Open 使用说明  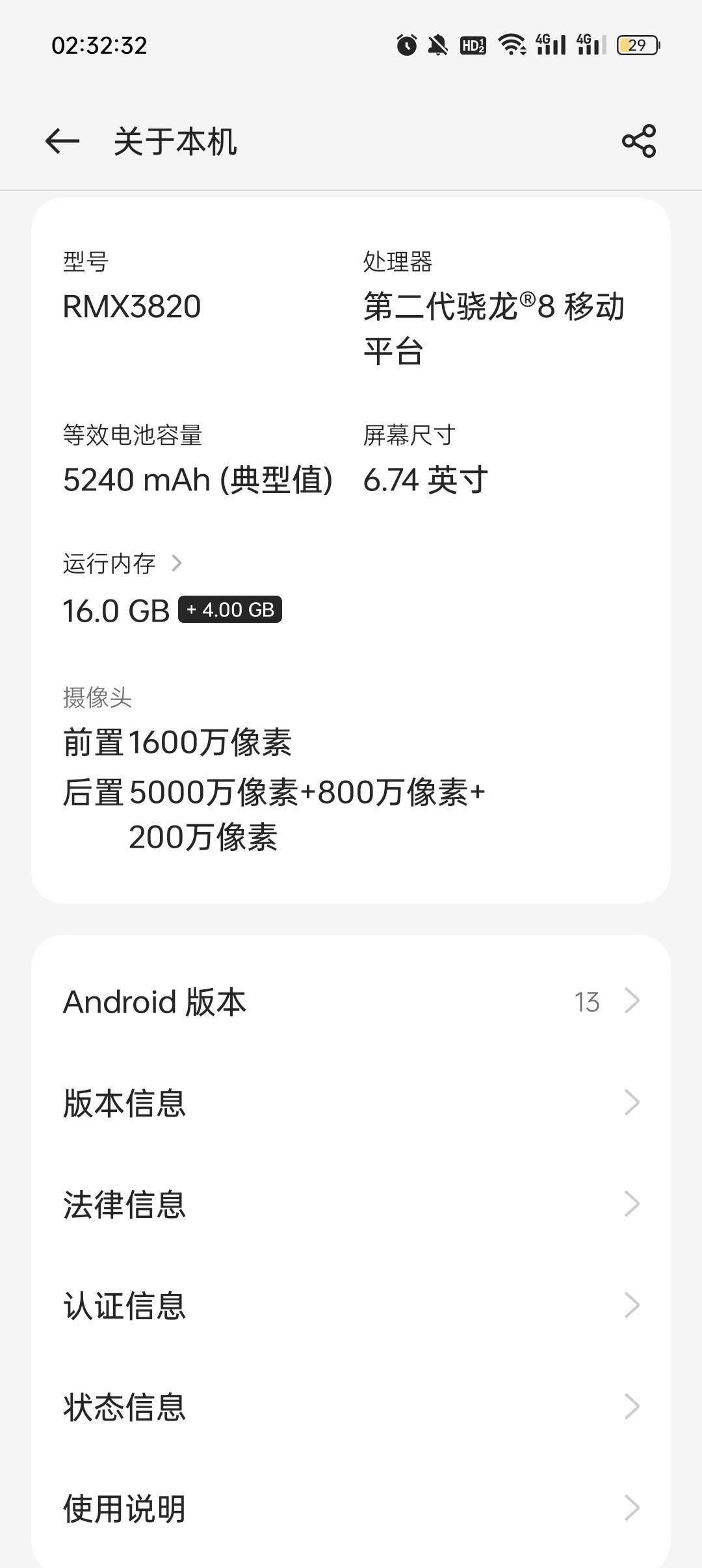pyautogui.click(x=351, y=1508)
